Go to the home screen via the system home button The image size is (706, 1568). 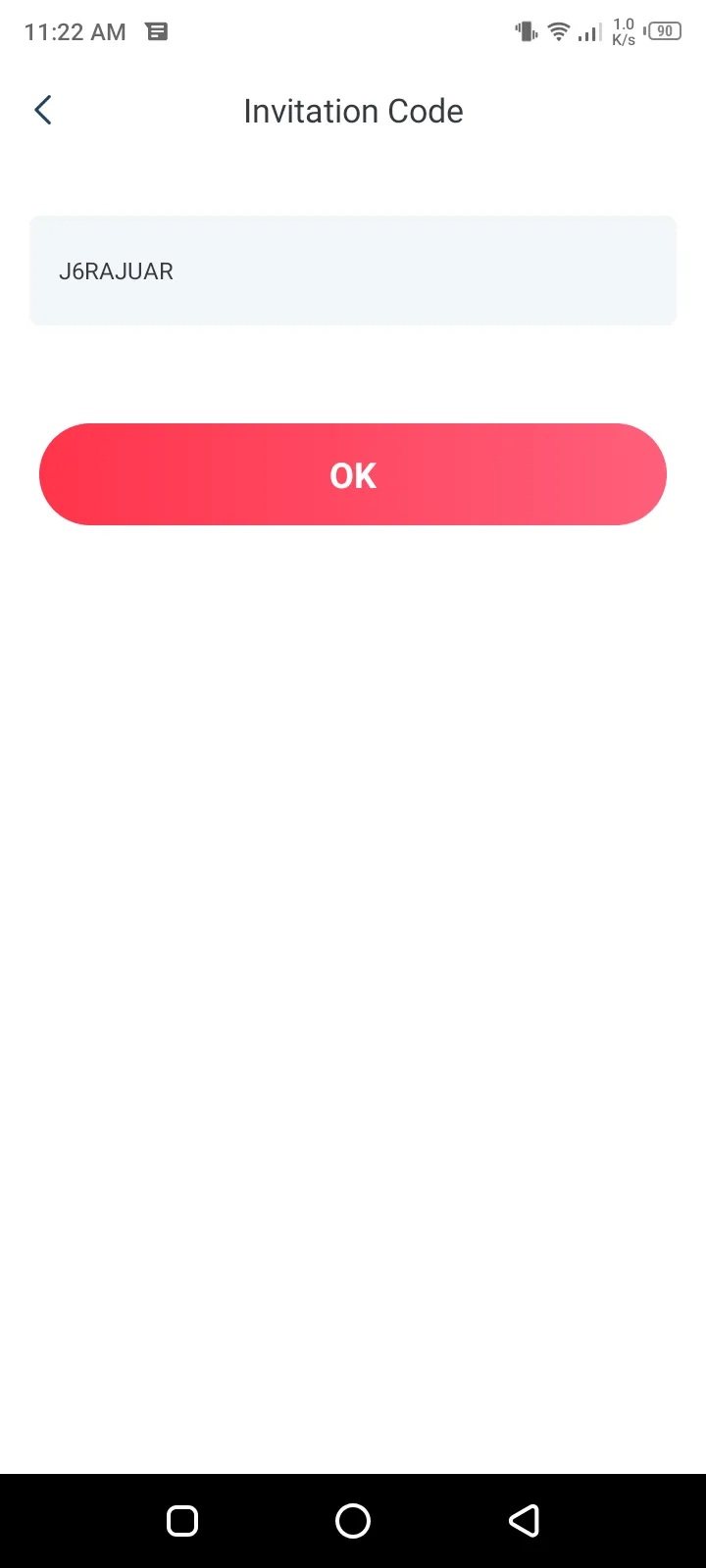tap(353, 1521)
